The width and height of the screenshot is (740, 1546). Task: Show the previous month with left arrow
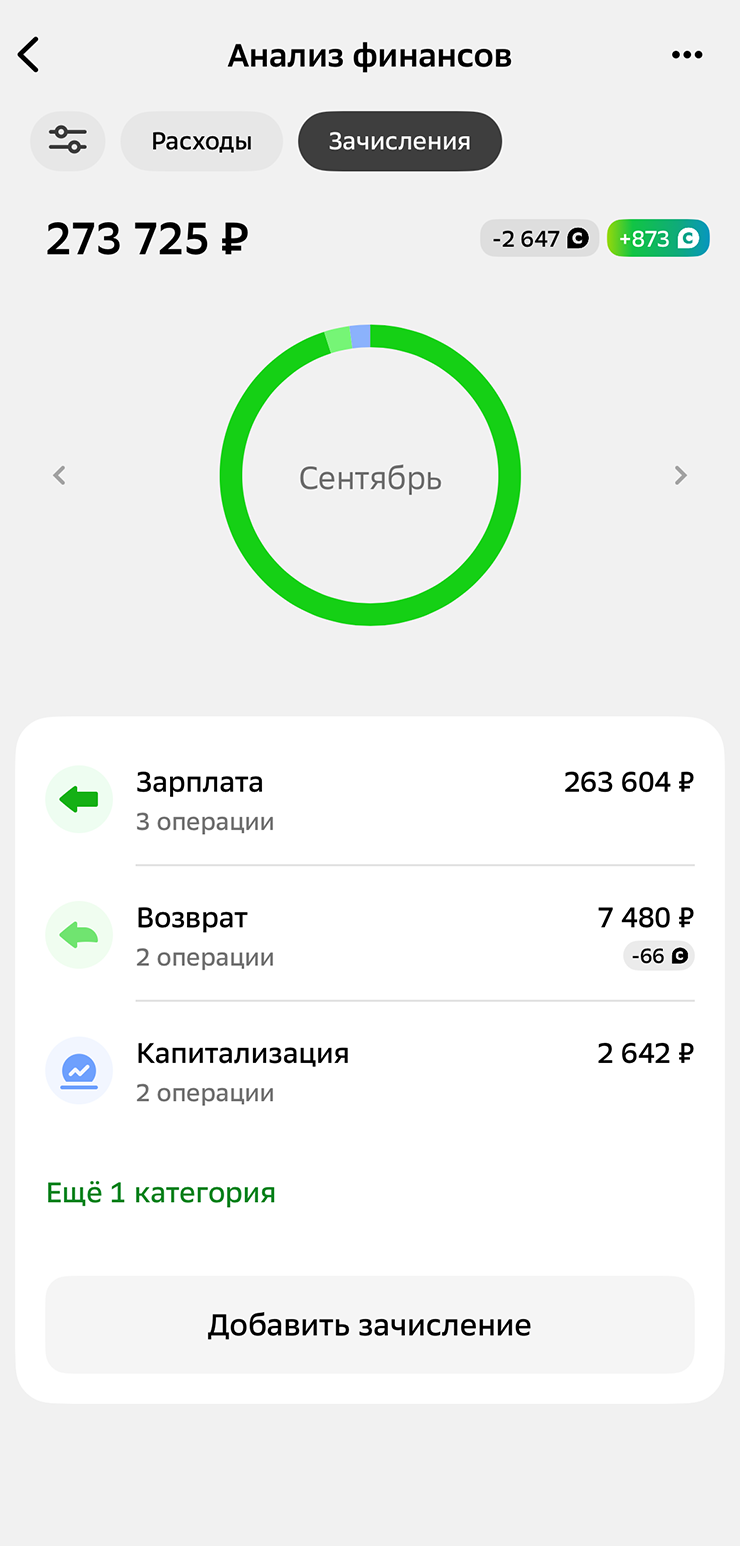click(x=59, y=475)
